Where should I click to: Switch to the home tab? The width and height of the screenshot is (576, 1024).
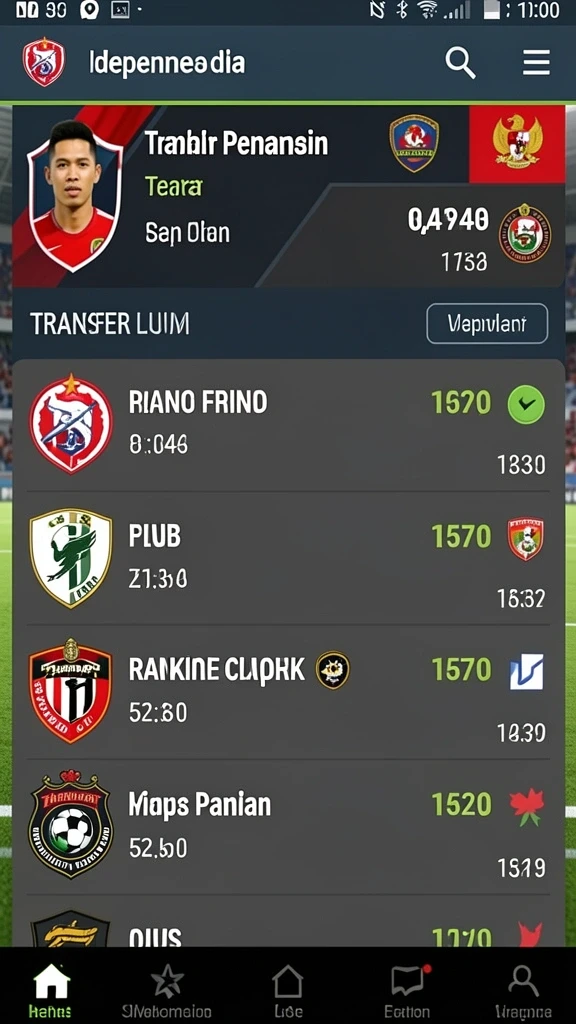[x=51, y=991]
